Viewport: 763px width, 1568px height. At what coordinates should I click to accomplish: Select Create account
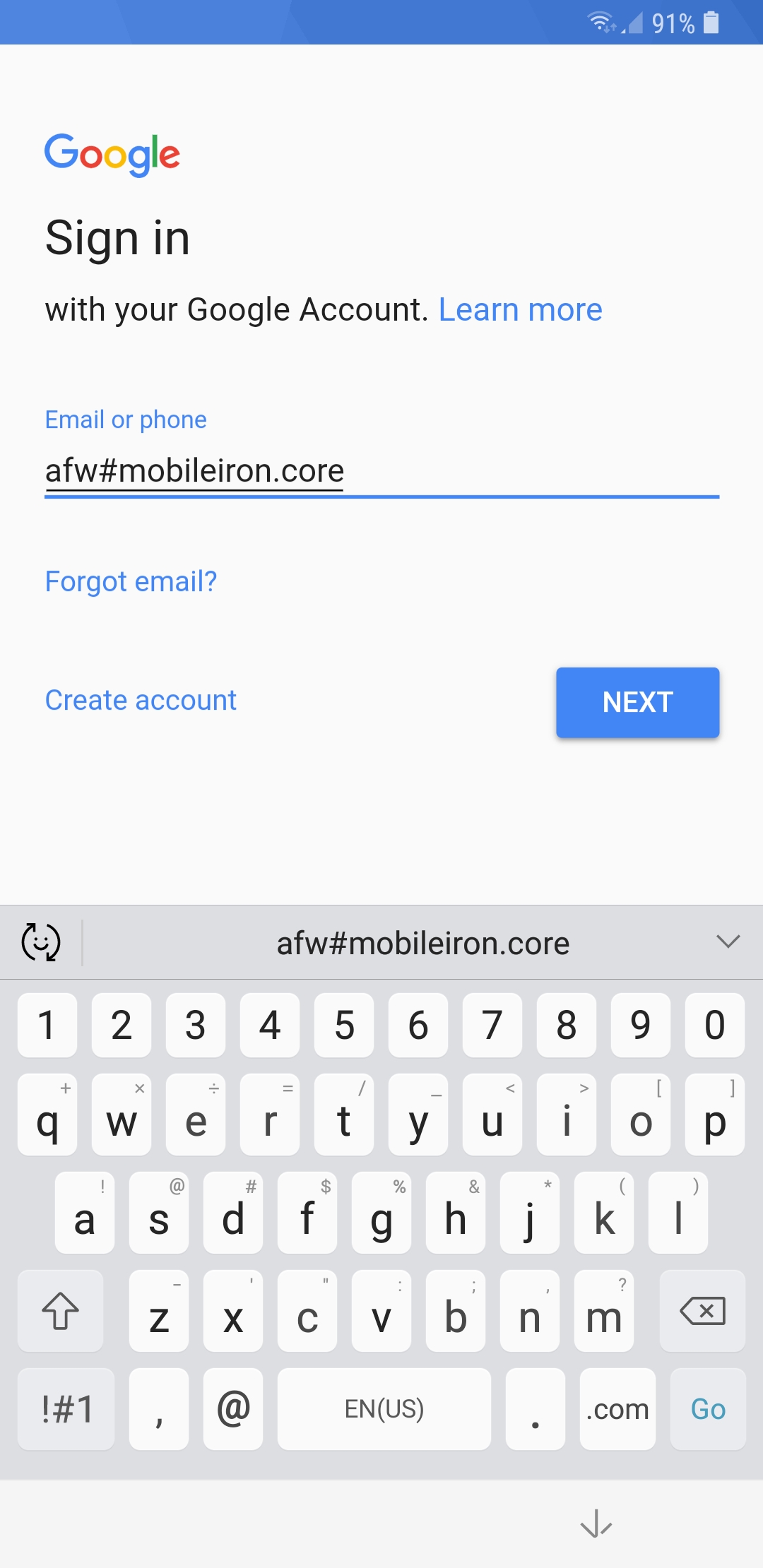click(x=140, y=699)
